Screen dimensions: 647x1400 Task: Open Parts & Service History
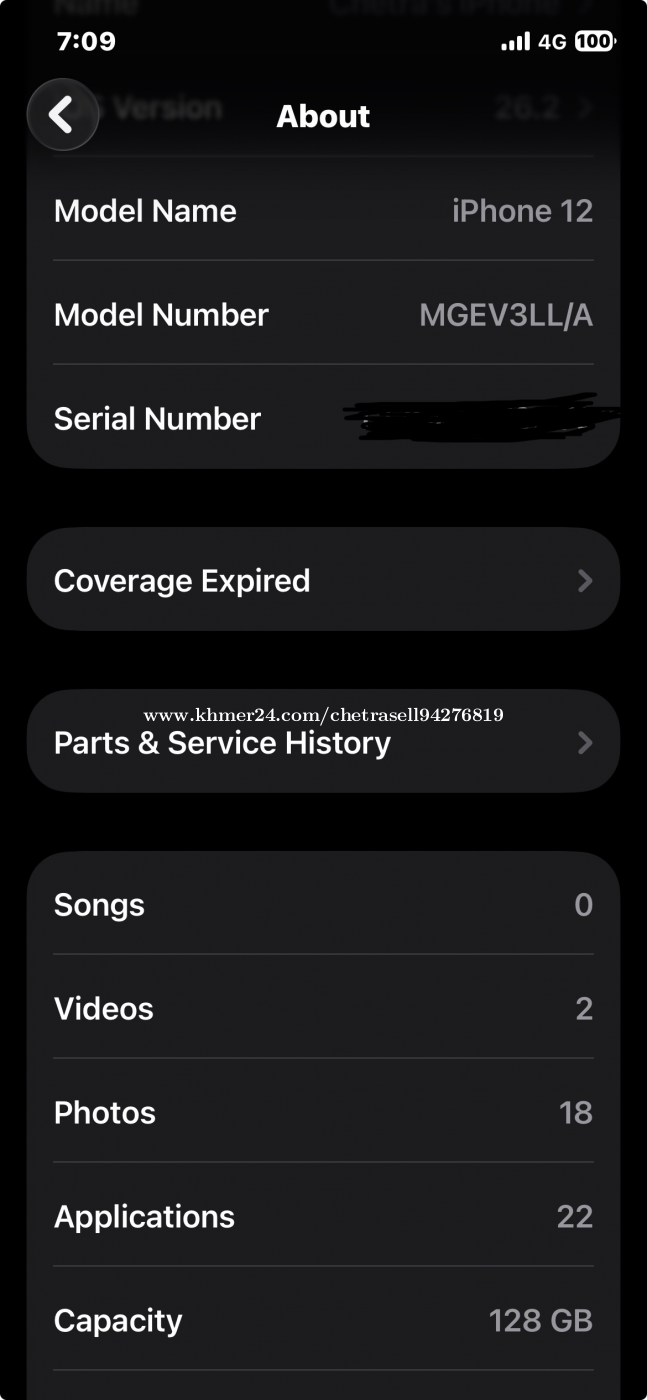click(323, 742)
